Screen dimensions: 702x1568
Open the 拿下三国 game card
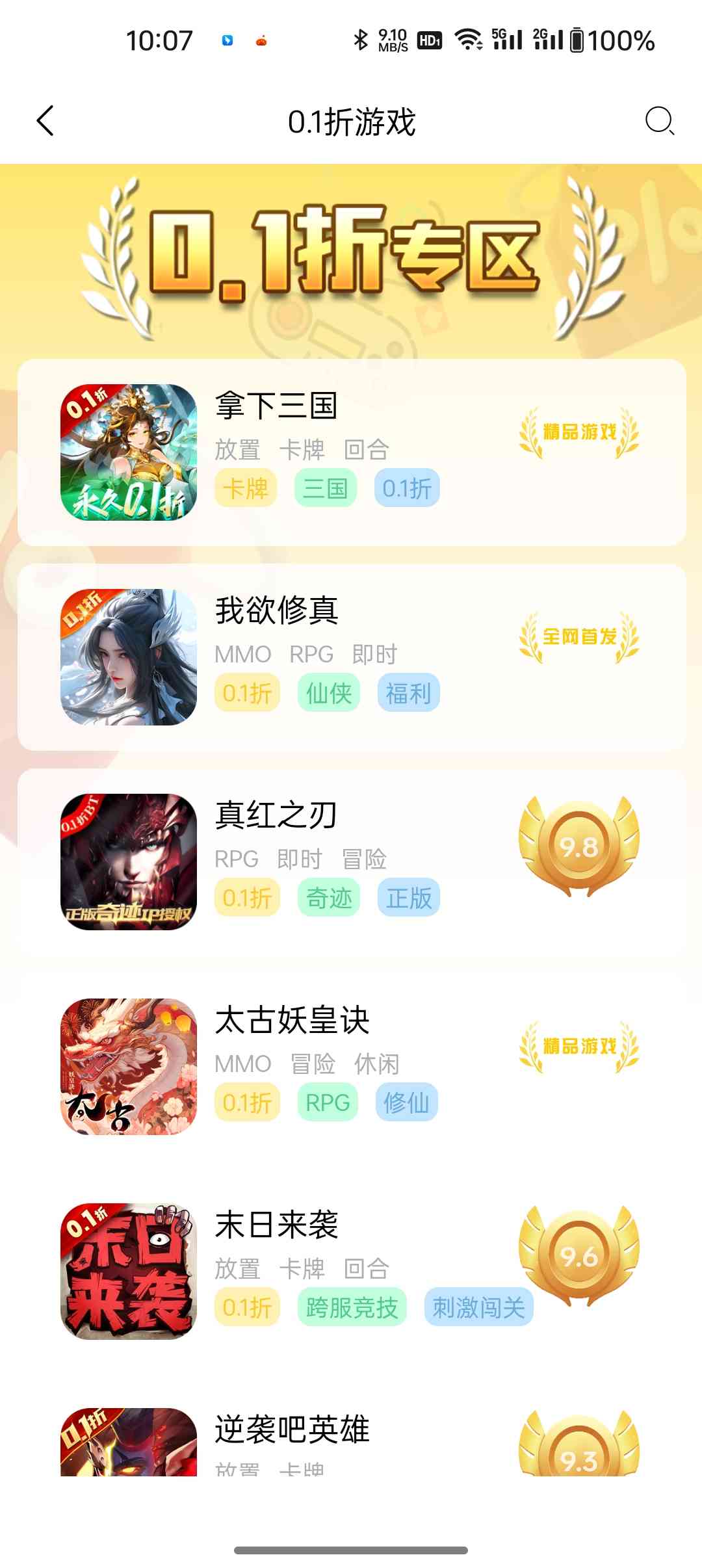click(351, 452)
